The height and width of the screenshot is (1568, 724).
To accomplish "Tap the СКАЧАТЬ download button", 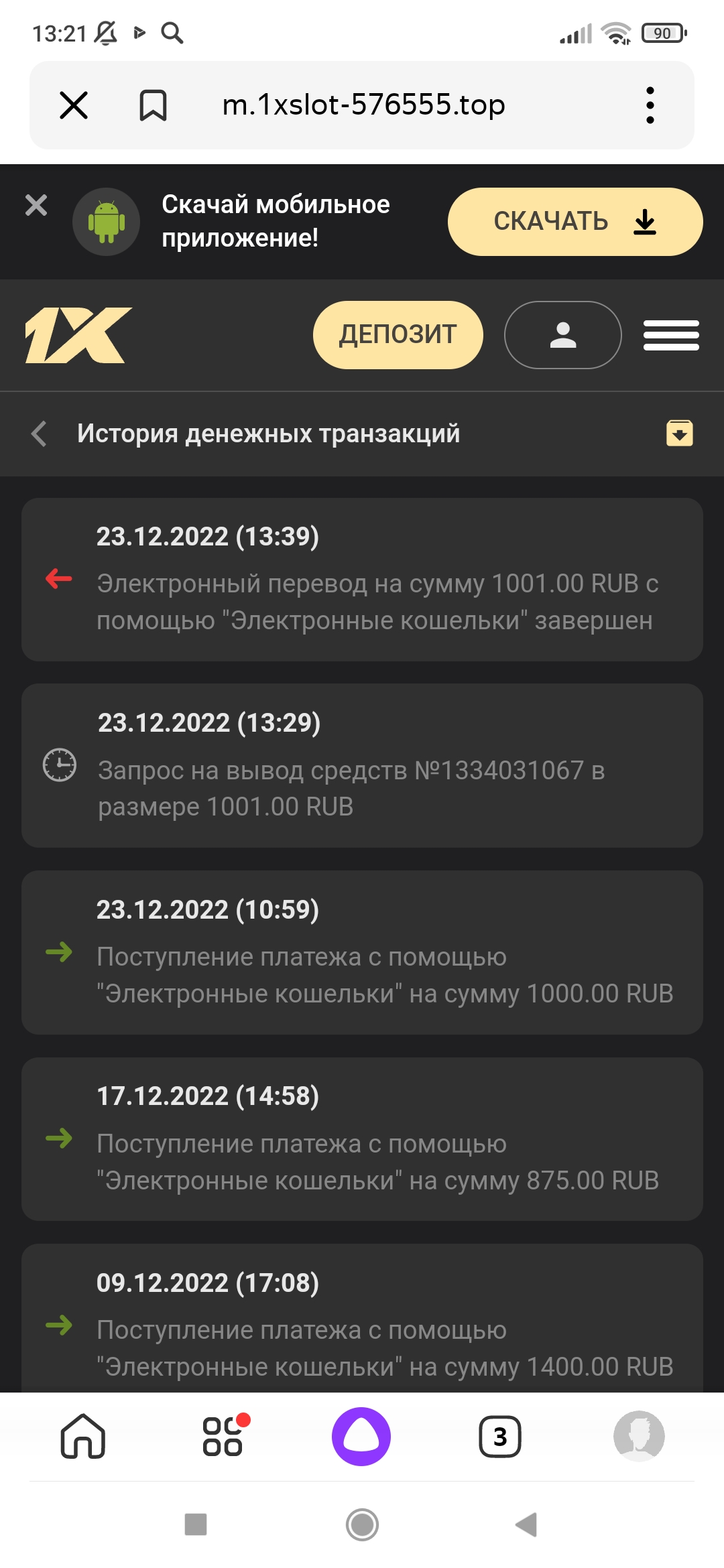I will coord(575,222).
